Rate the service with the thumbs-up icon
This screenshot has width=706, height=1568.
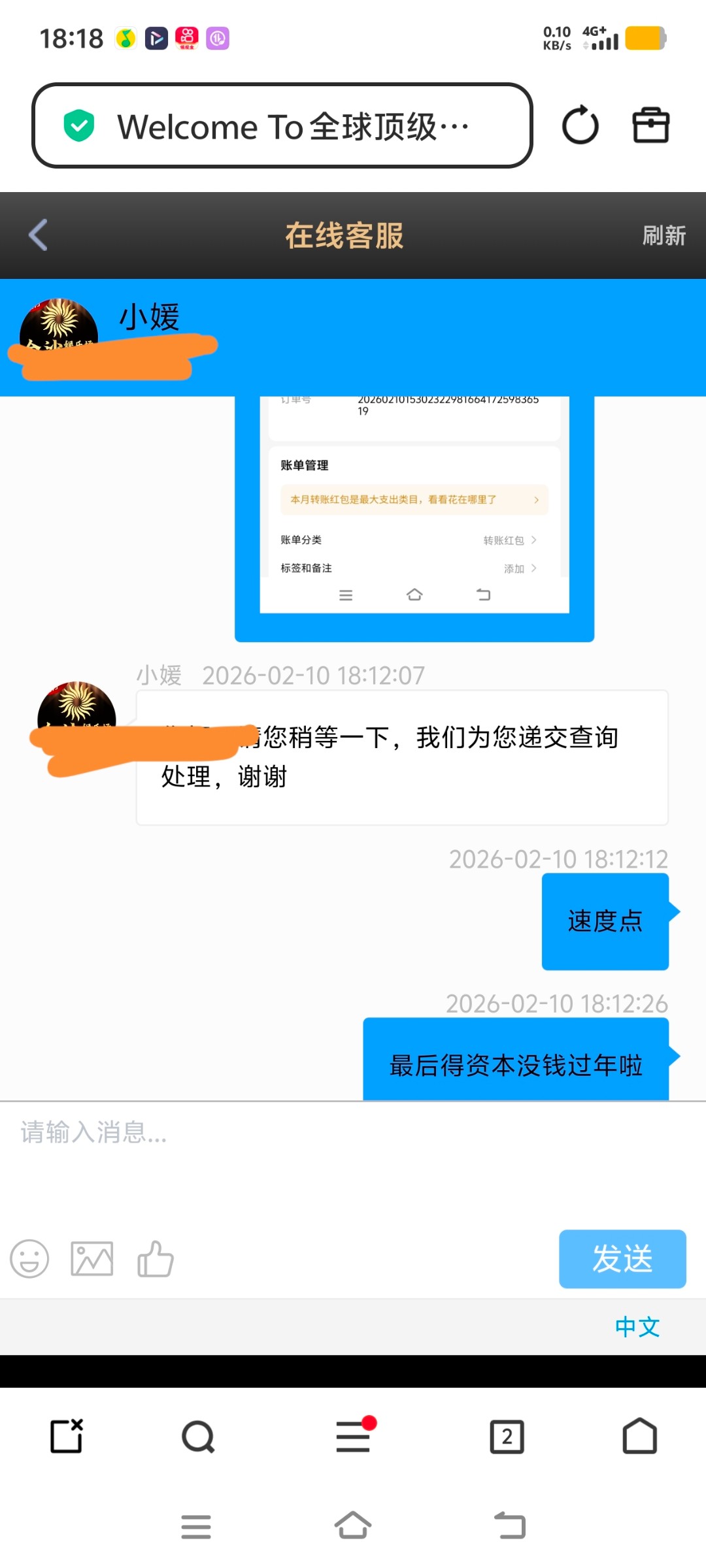[x=156, y=1258]
